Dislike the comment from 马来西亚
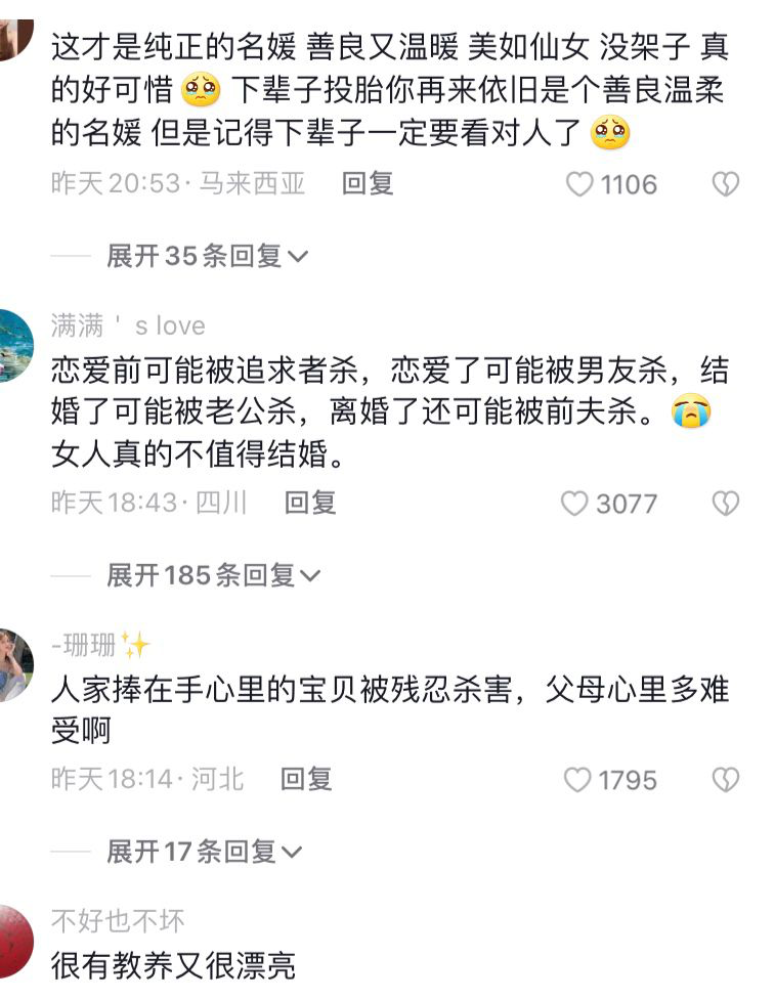Screen dimensions: 775x1000 [725, 185]
